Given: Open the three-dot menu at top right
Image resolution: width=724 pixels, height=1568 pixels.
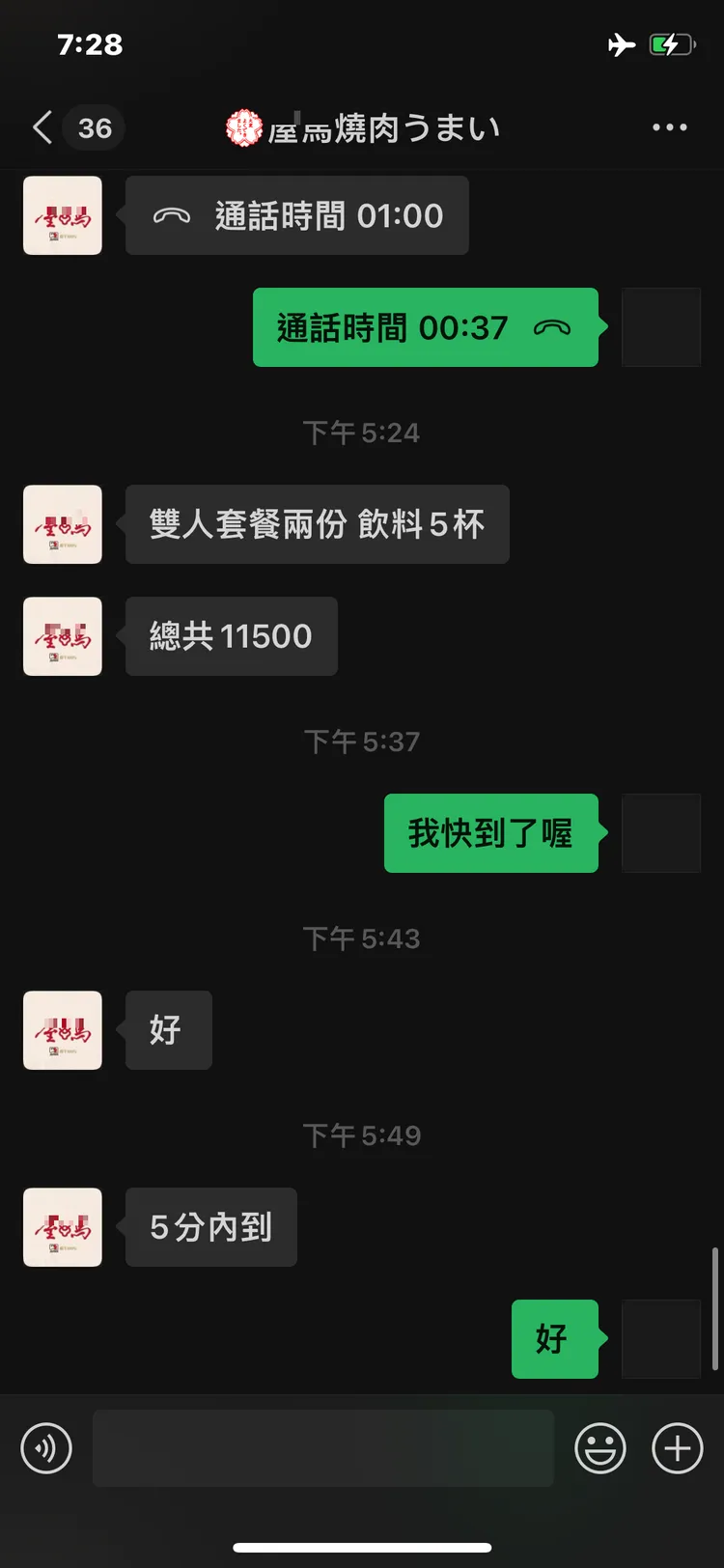Looking at the screenshot, I should click(670, 126).
